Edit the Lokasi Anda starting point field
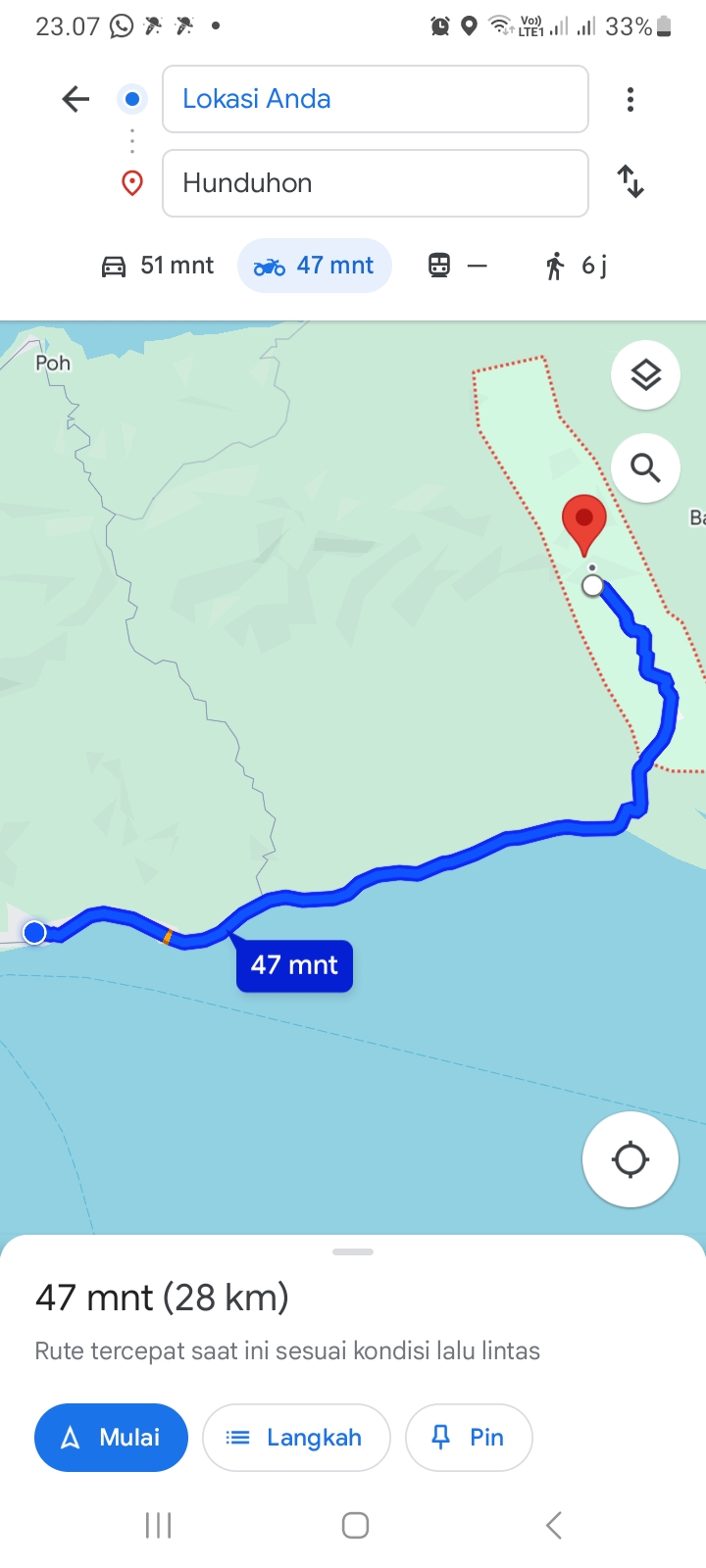Viewport: 706px width, 1568px height. [x=375, y=99]
